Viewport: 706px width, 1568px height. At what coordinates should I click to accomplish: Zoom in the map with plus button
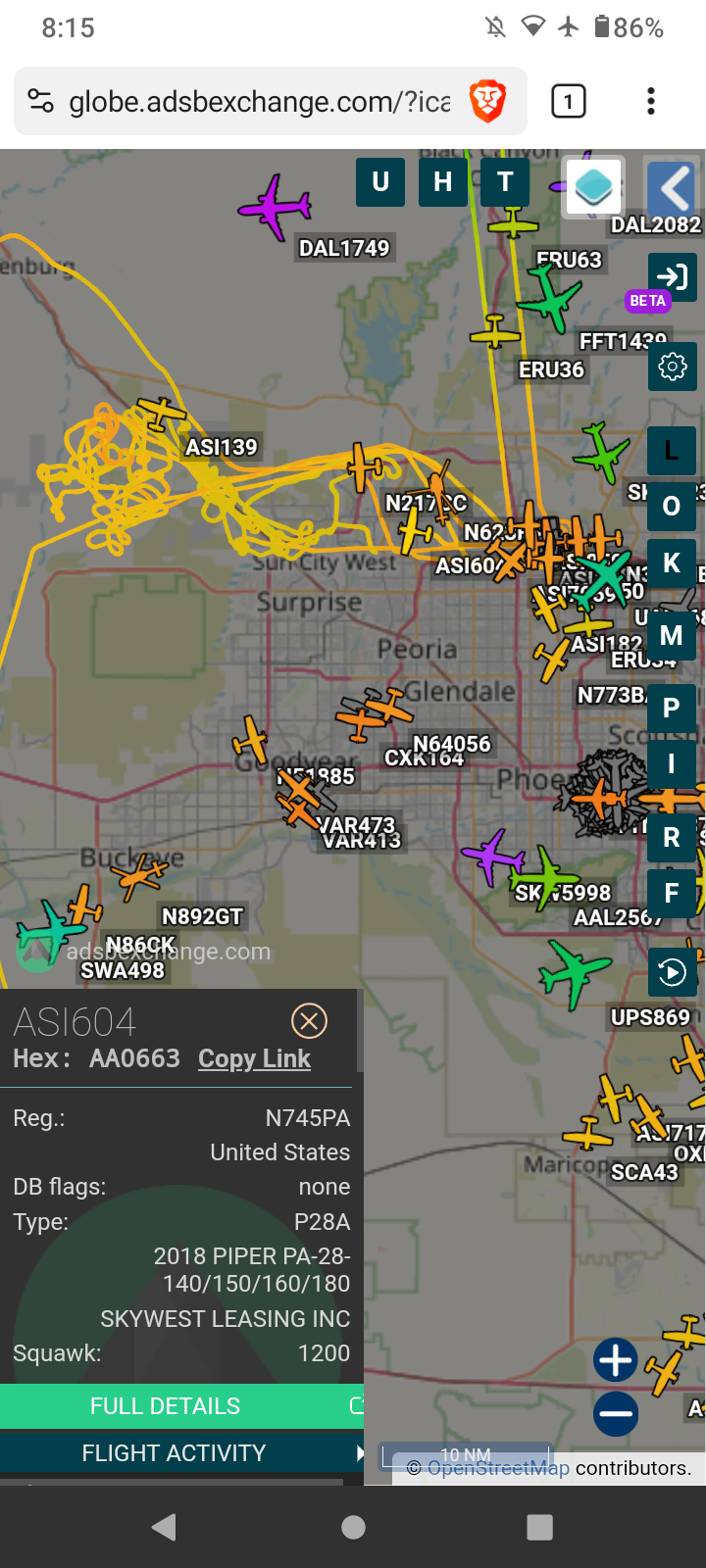point(616,1360)
